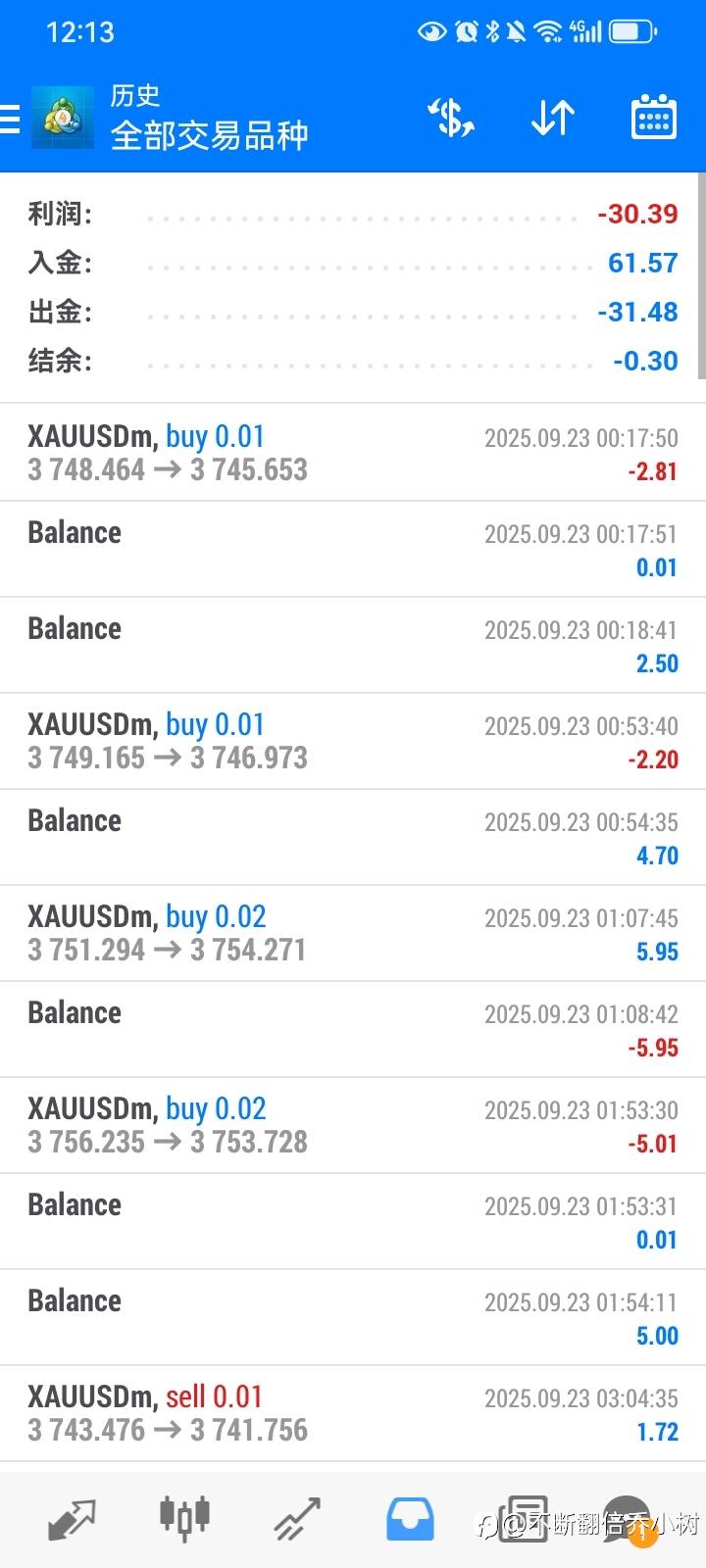
Task: Open the Balance entry of 5.00
Action: coord(353,1317)
